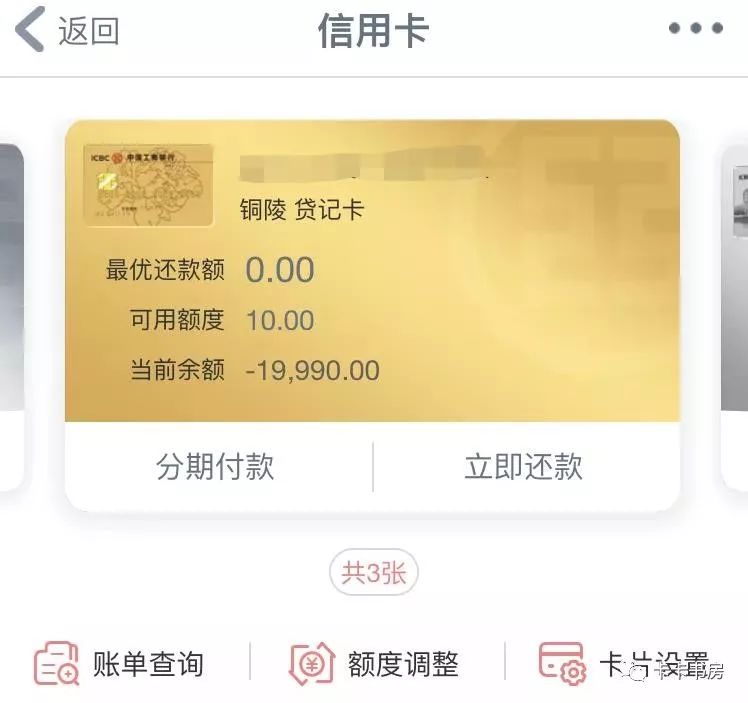This screenshot has width=748, height=703.
Task: Tap 立即还款 to repay now
Action: coord(523,466)
